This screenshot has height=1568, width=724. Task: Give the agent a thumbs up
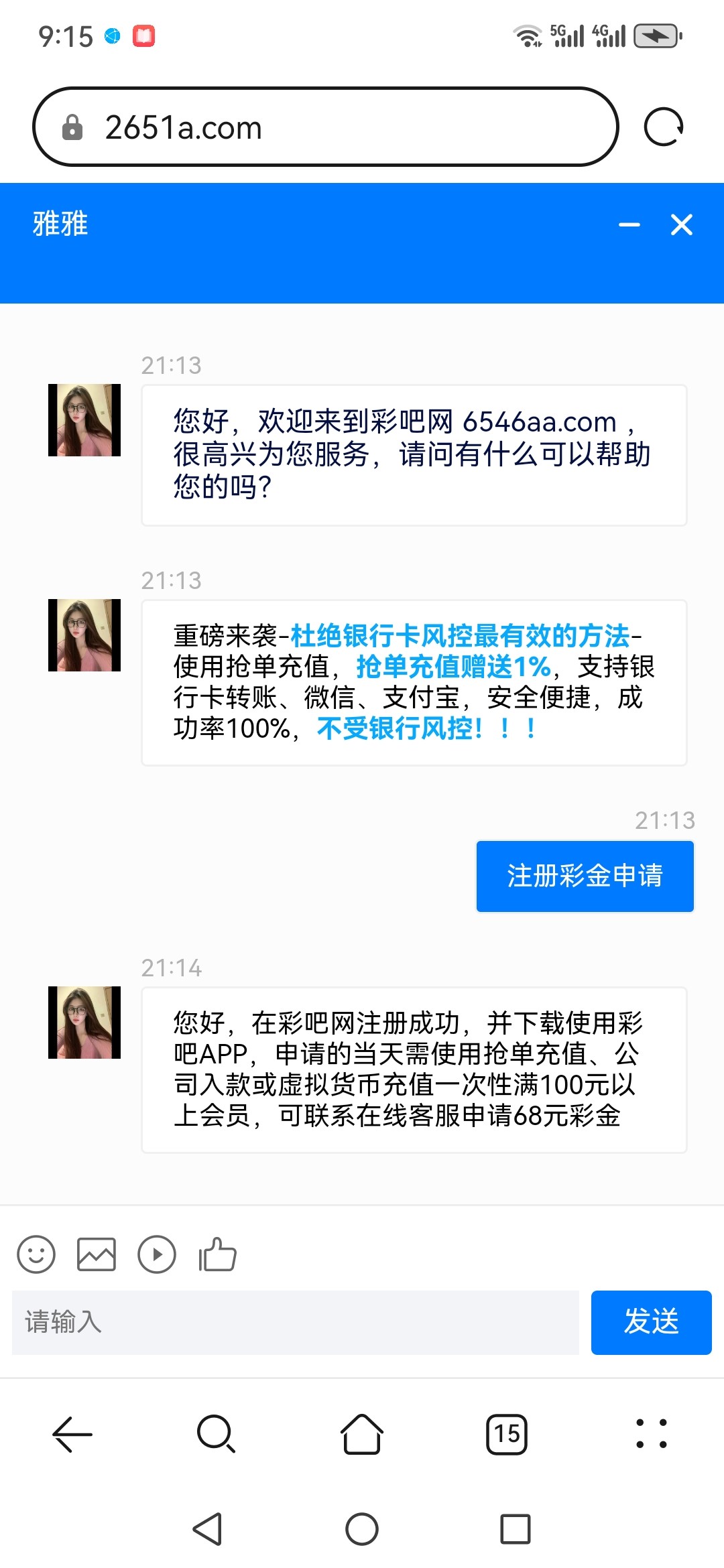(218, 1254)
